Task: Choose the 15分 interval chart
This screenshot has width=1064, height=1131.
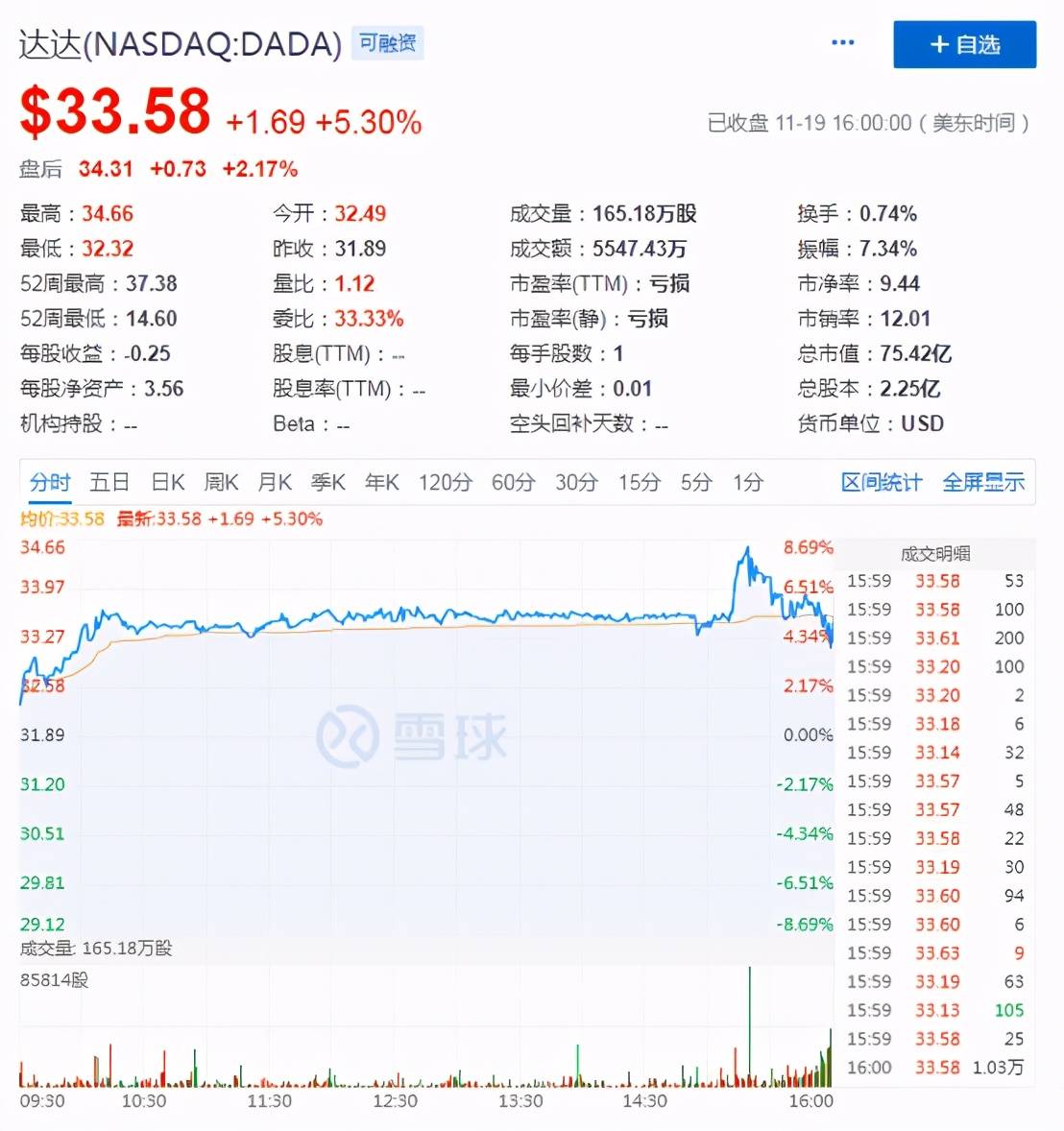Action: pyautogui.click(x=639, y=482)
